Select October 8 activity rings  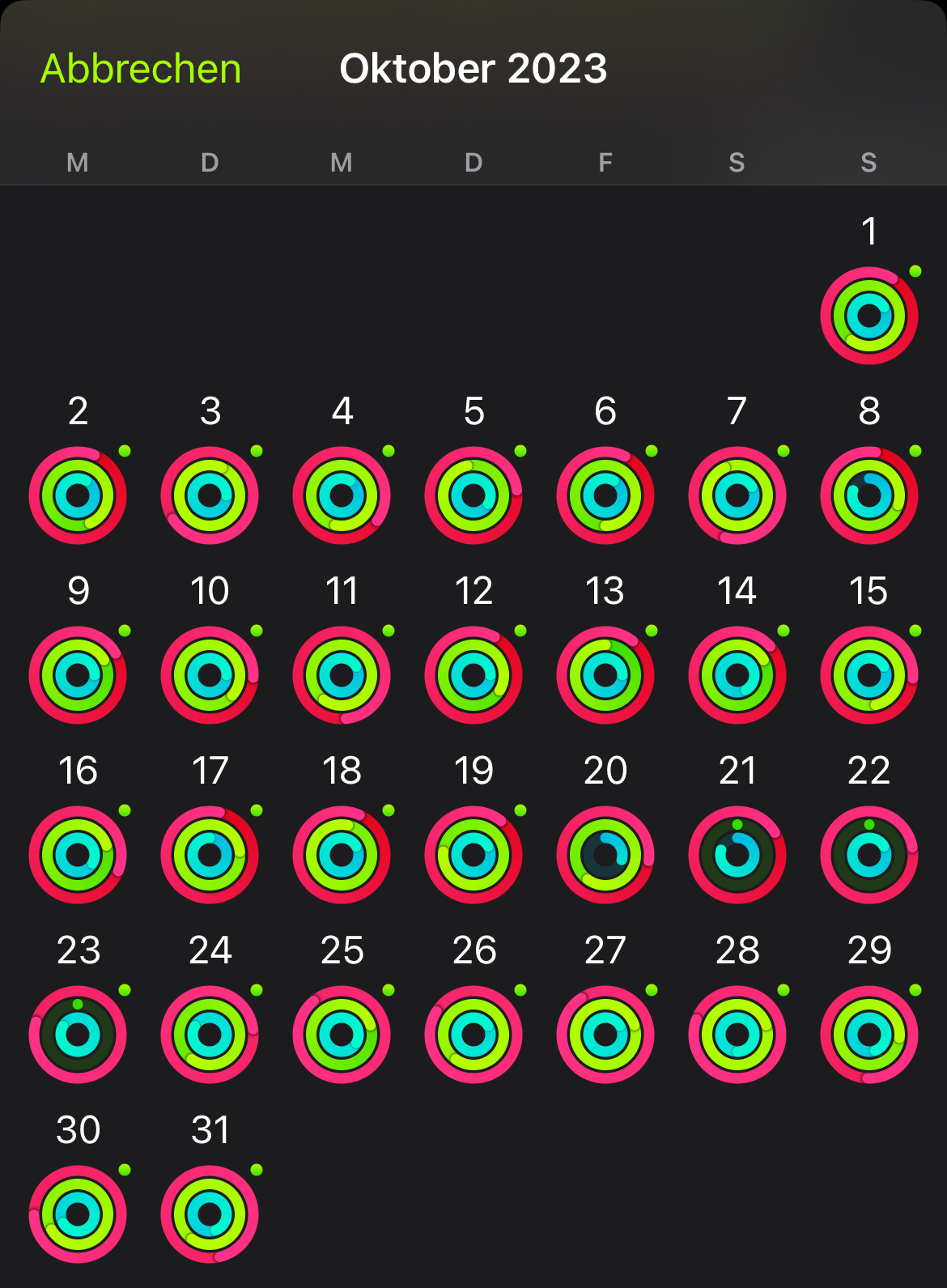868,495
